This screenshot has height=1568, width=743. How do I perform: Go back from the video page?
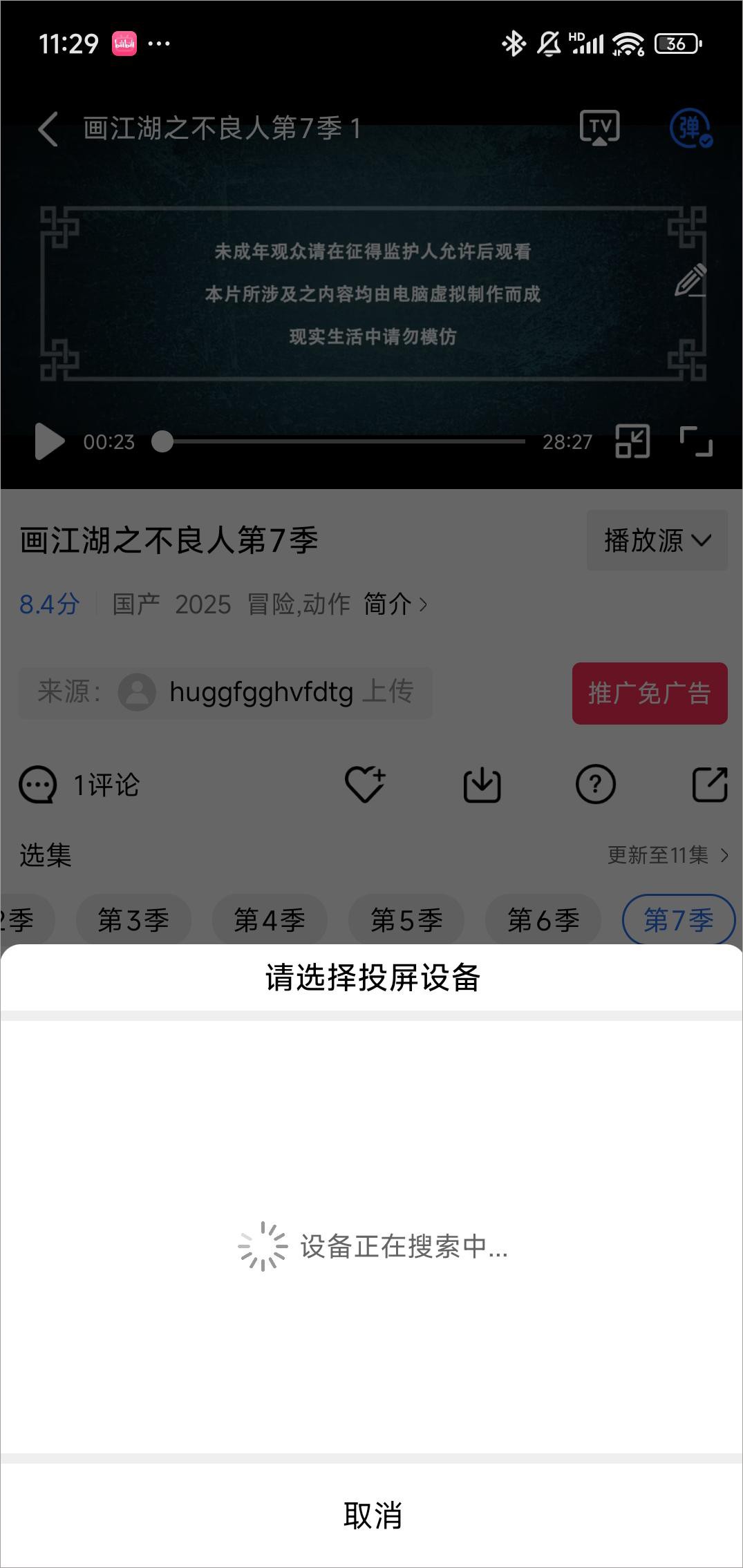coord(48,129)
